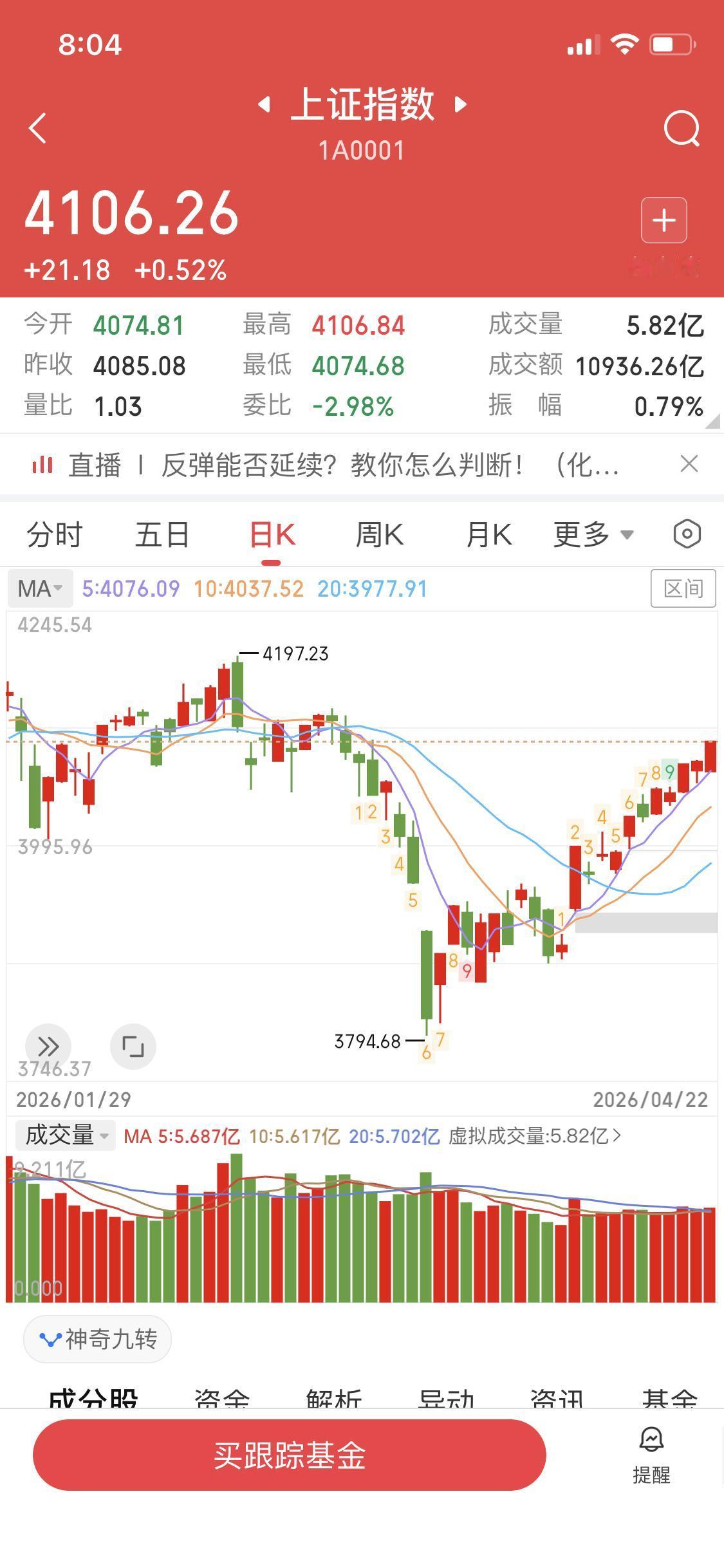Switch to landscape chart via fullscreen icon
The image size is (724, 1568).
(133, 1046)
